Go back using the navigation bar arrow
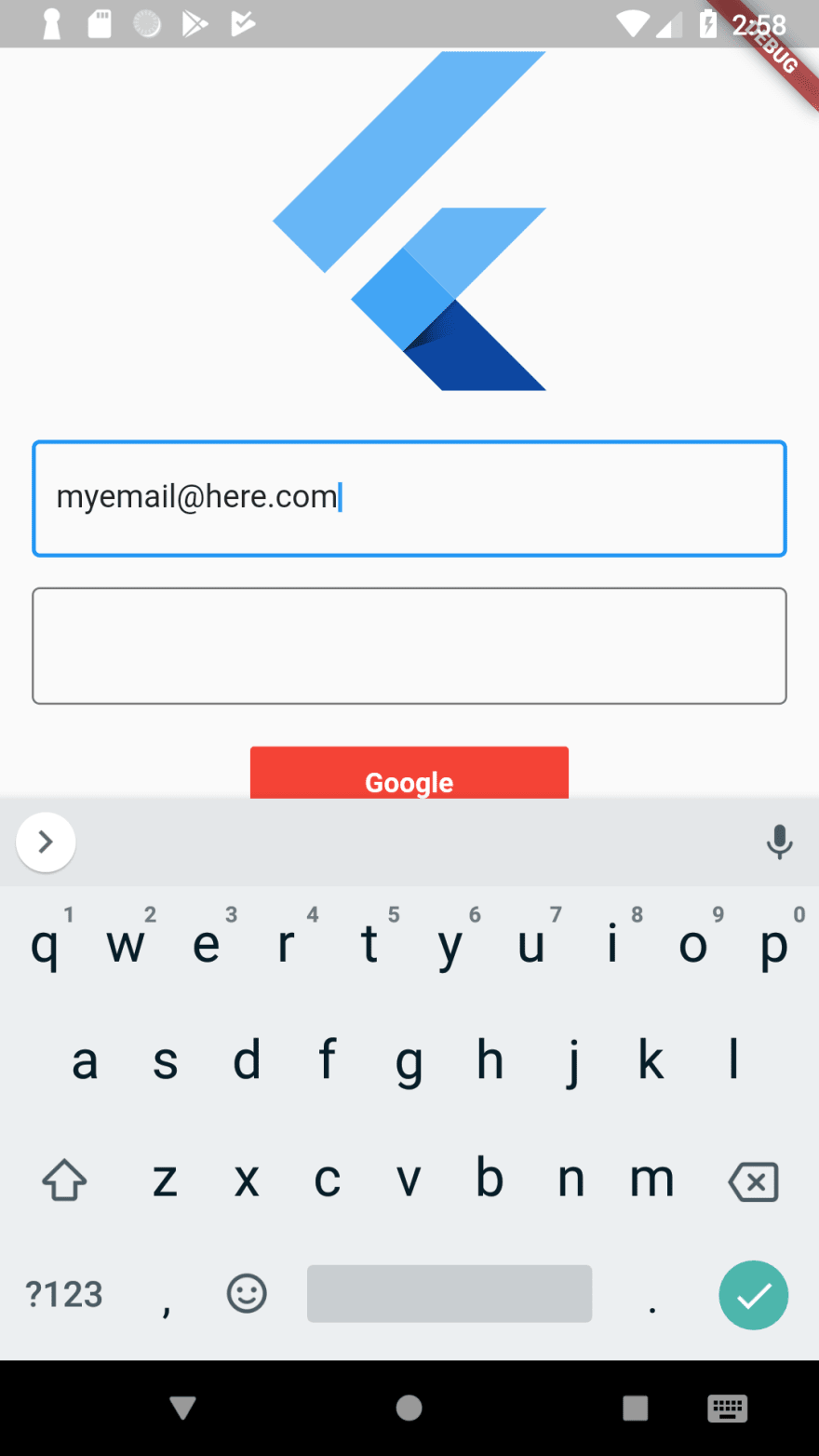819x1456 pixels. click(182, 1409)
